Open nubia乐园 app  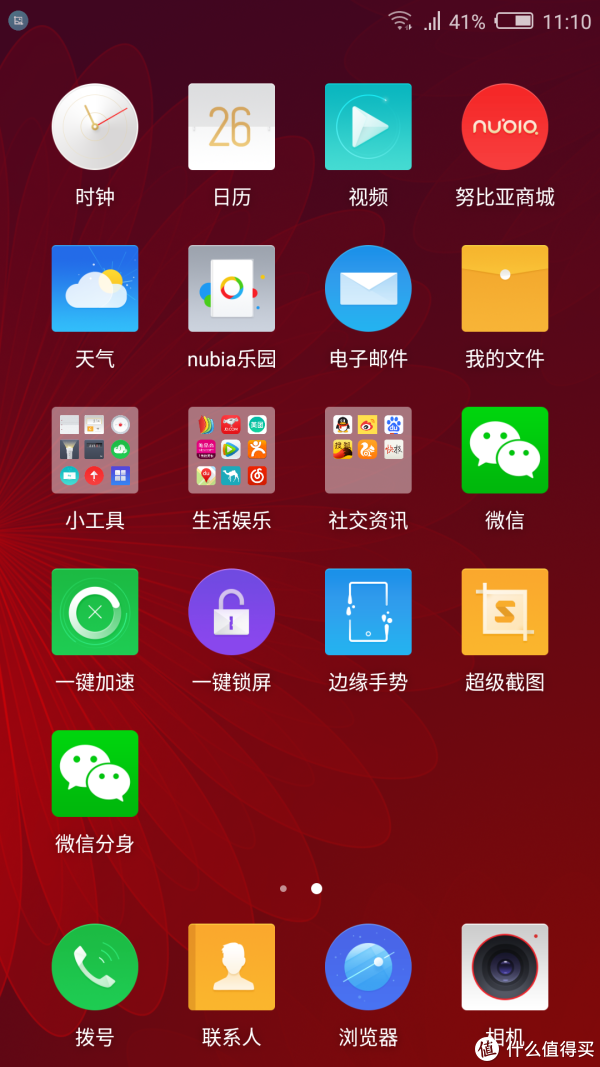click(x=231, y=289)
